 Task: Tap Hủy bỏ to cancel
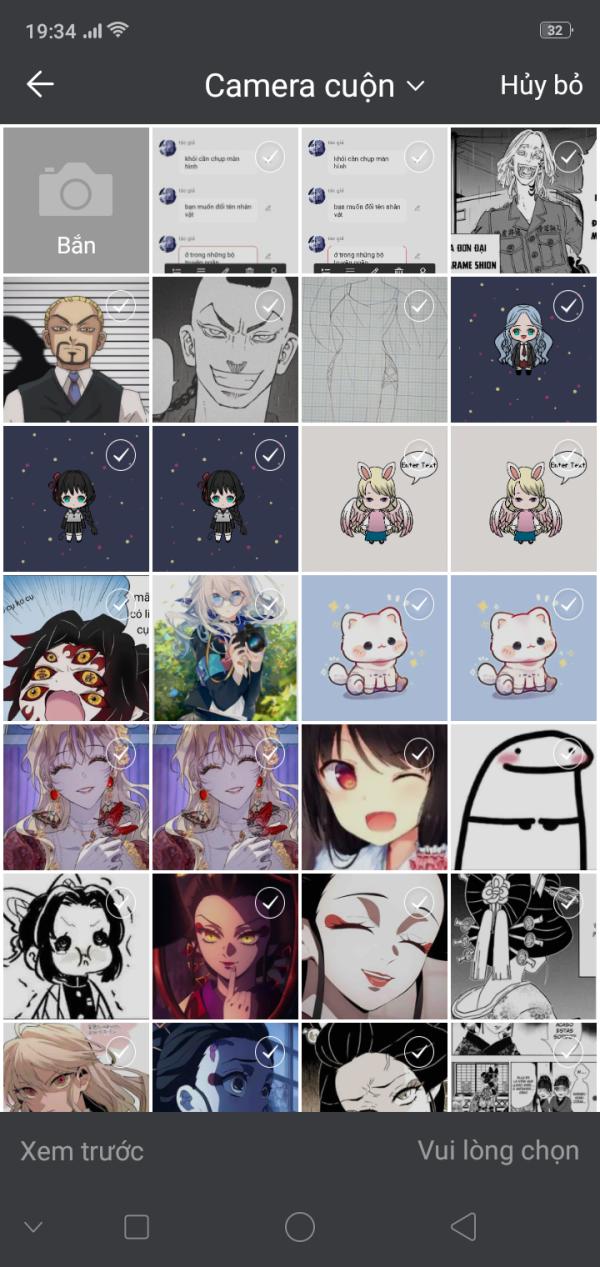point(541,85)
